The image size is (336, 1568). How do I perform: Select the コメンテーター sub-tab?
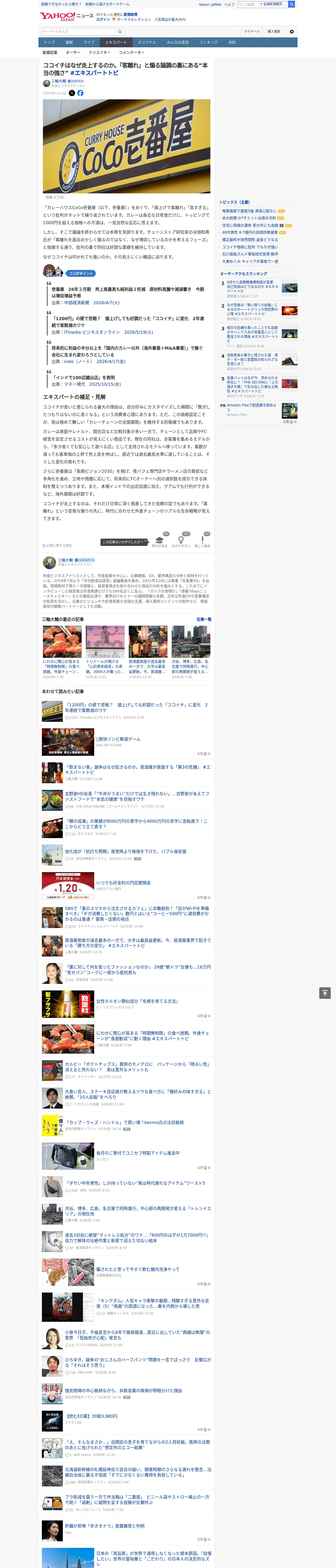(x=132, y=52)
